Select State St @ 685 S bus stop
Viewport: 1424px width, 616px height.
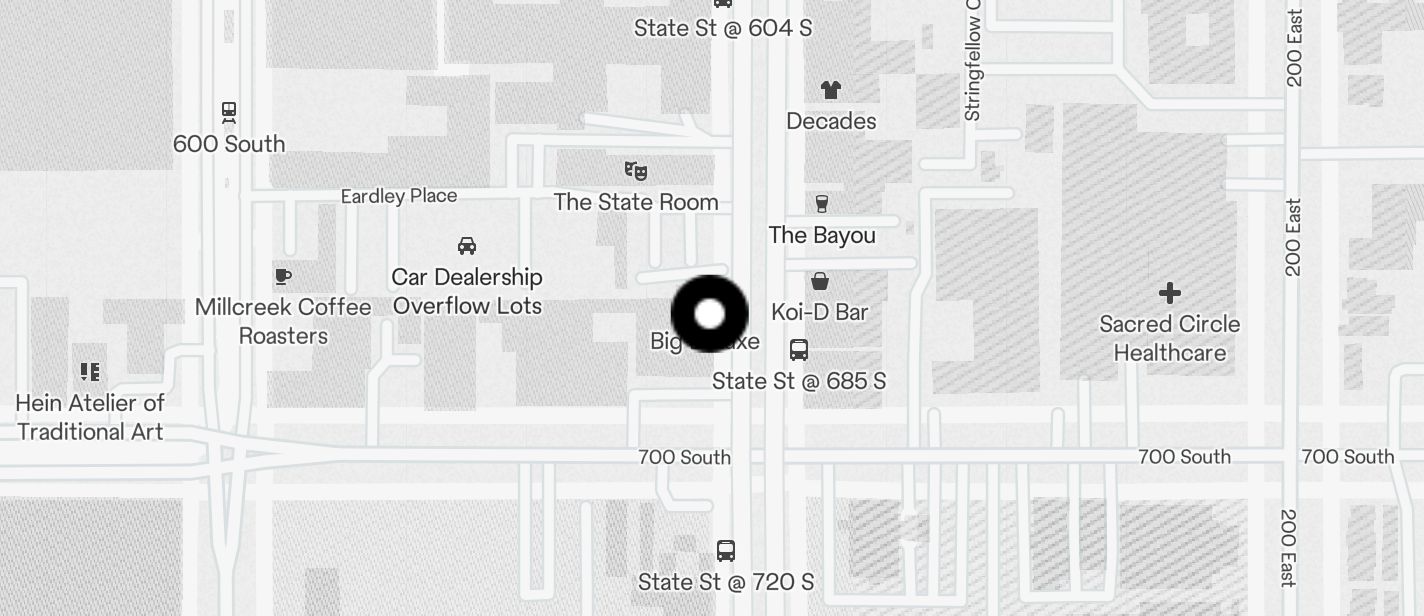(798, 350)
